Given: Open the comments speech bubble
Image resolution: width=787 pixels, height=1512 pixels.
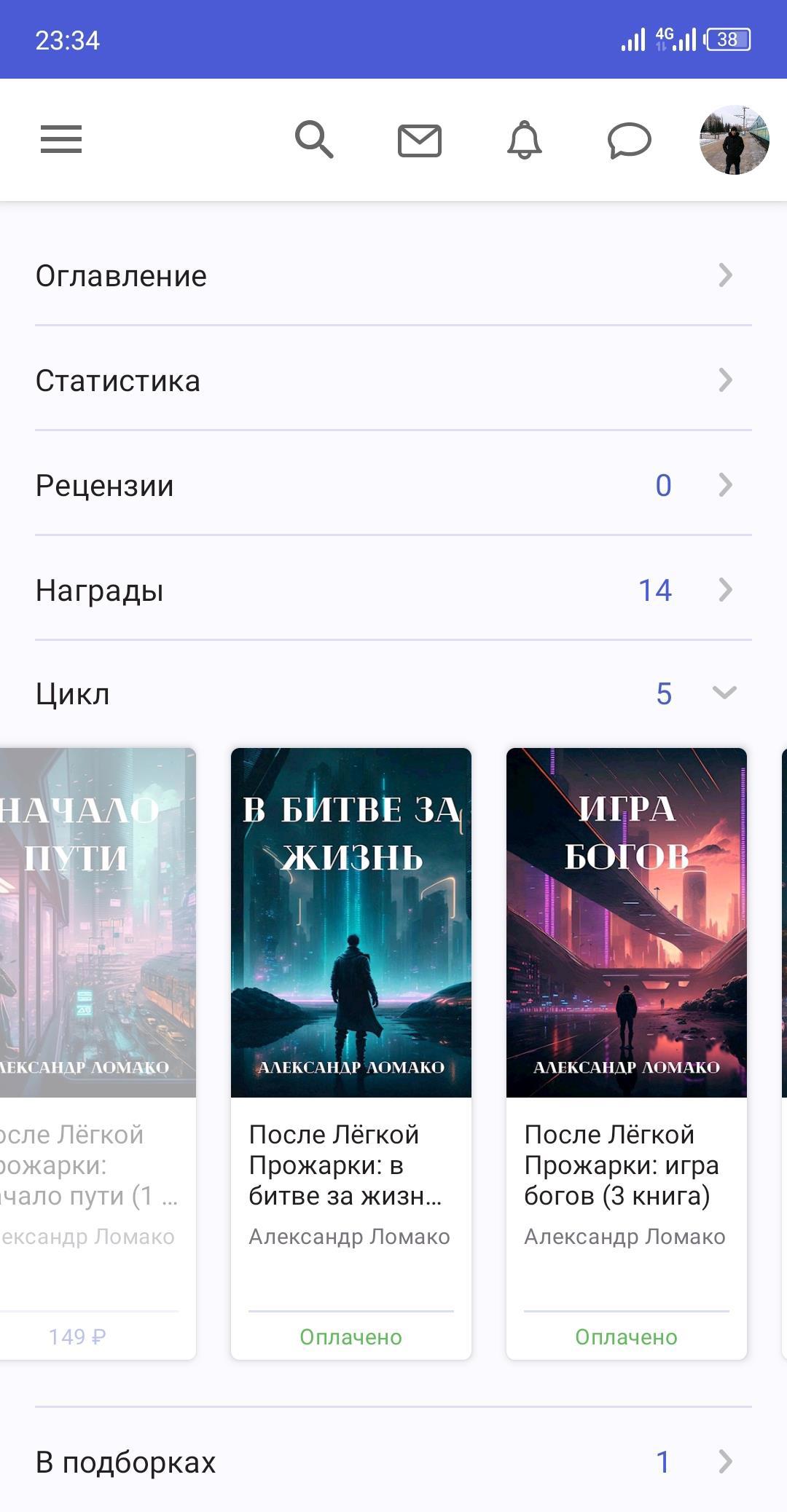Looking at the screenshot, I should coord(629,140).
